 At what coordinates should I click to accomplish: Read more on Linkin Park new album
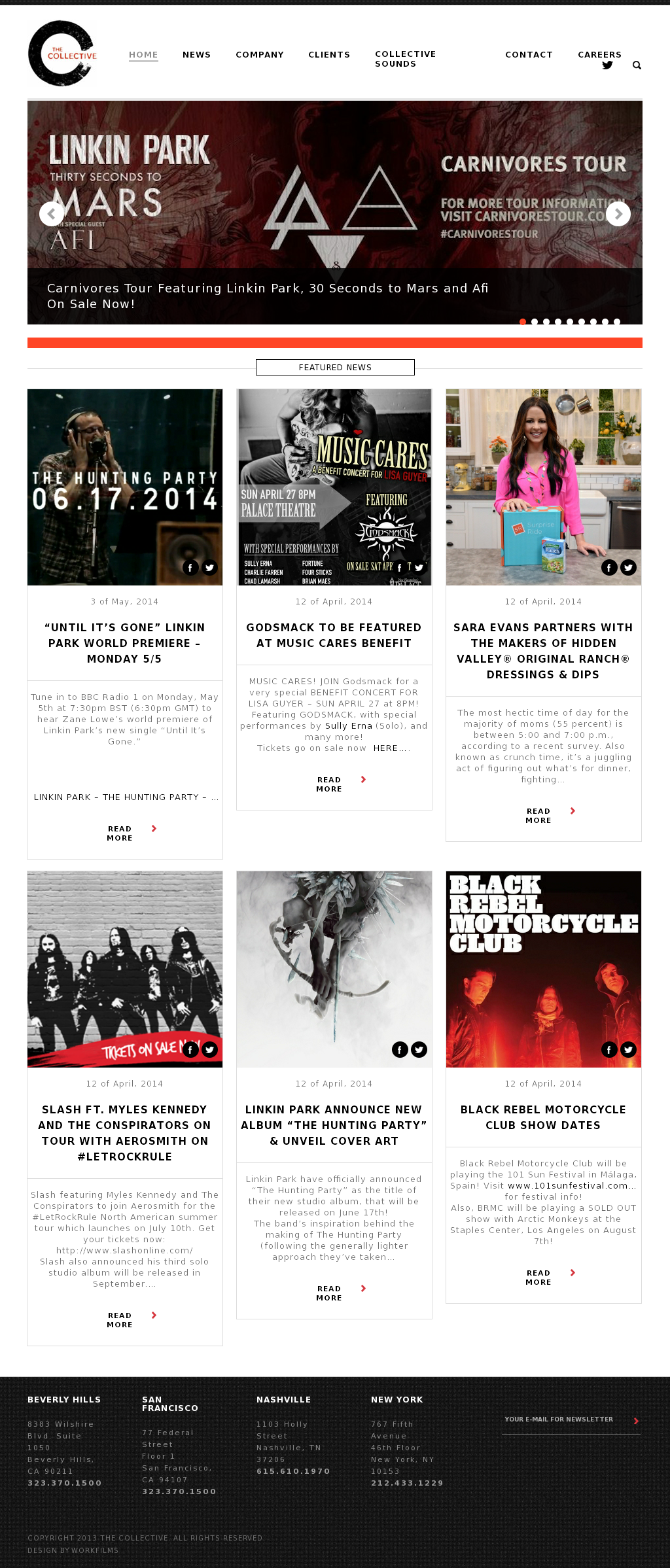pyautogui.click(x=334, y=1293)
